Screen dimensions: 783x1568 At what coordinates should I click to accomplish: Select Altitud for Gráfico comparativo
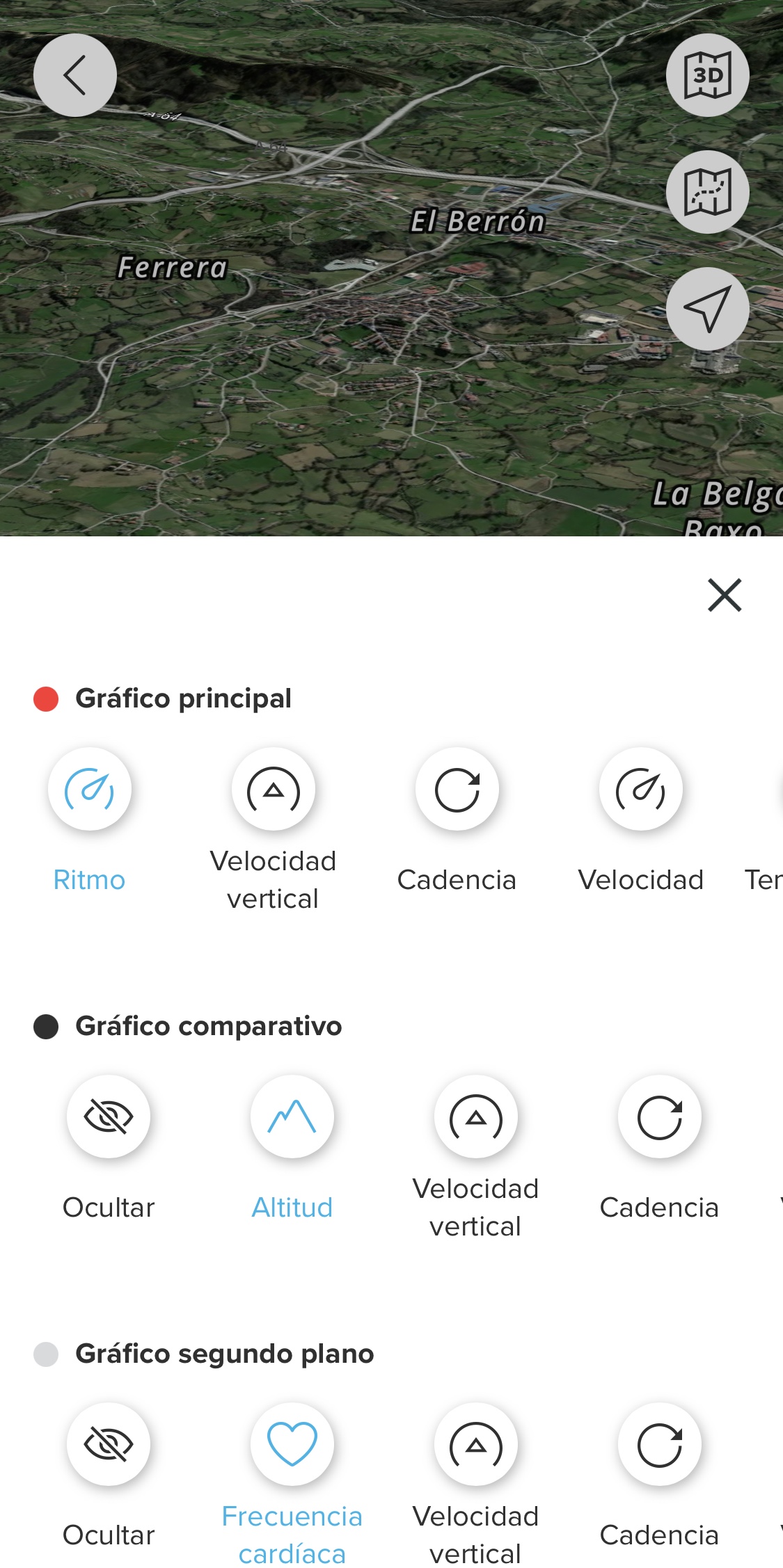292,1117
